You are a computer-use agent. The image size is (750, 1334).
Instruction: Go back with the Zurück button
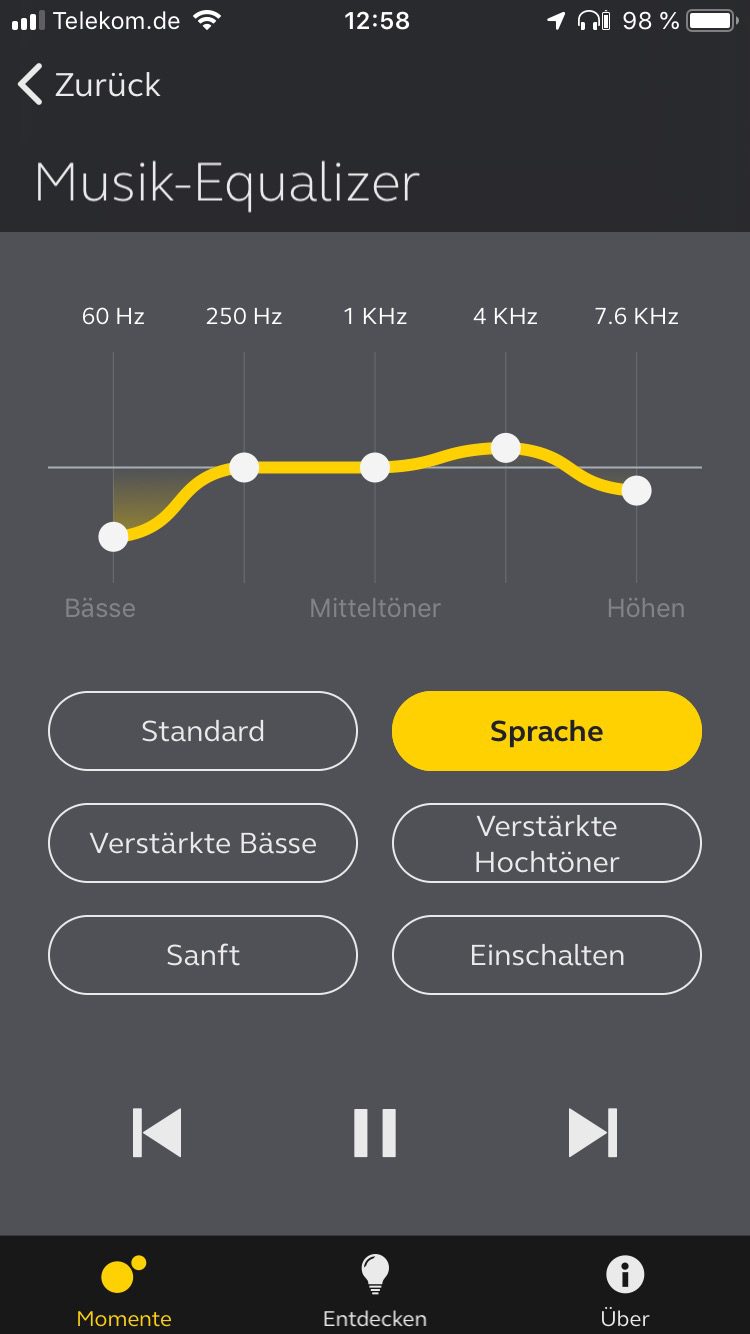[90, 85]
